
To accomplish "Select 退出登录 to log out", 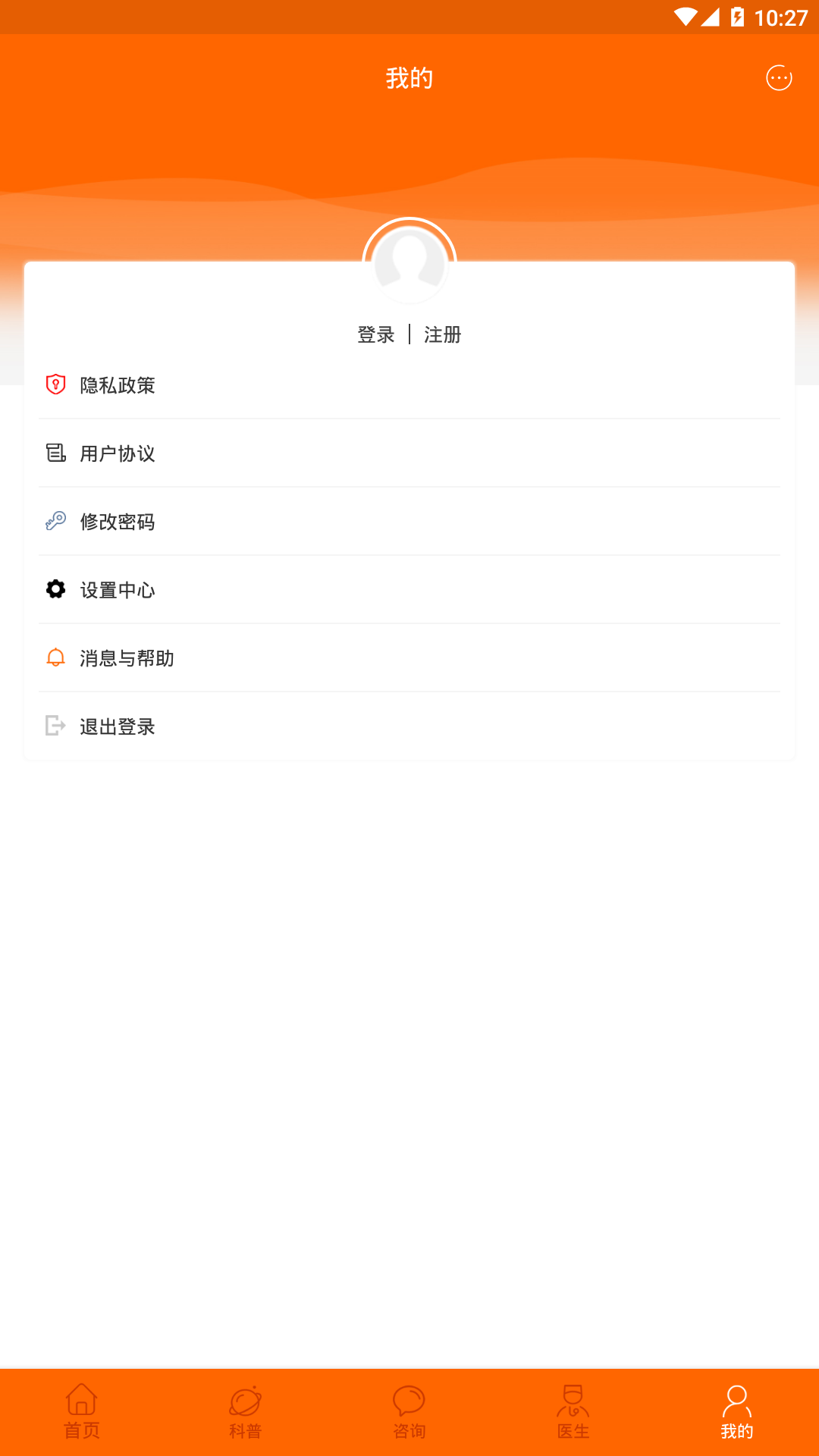I will 118,726.
